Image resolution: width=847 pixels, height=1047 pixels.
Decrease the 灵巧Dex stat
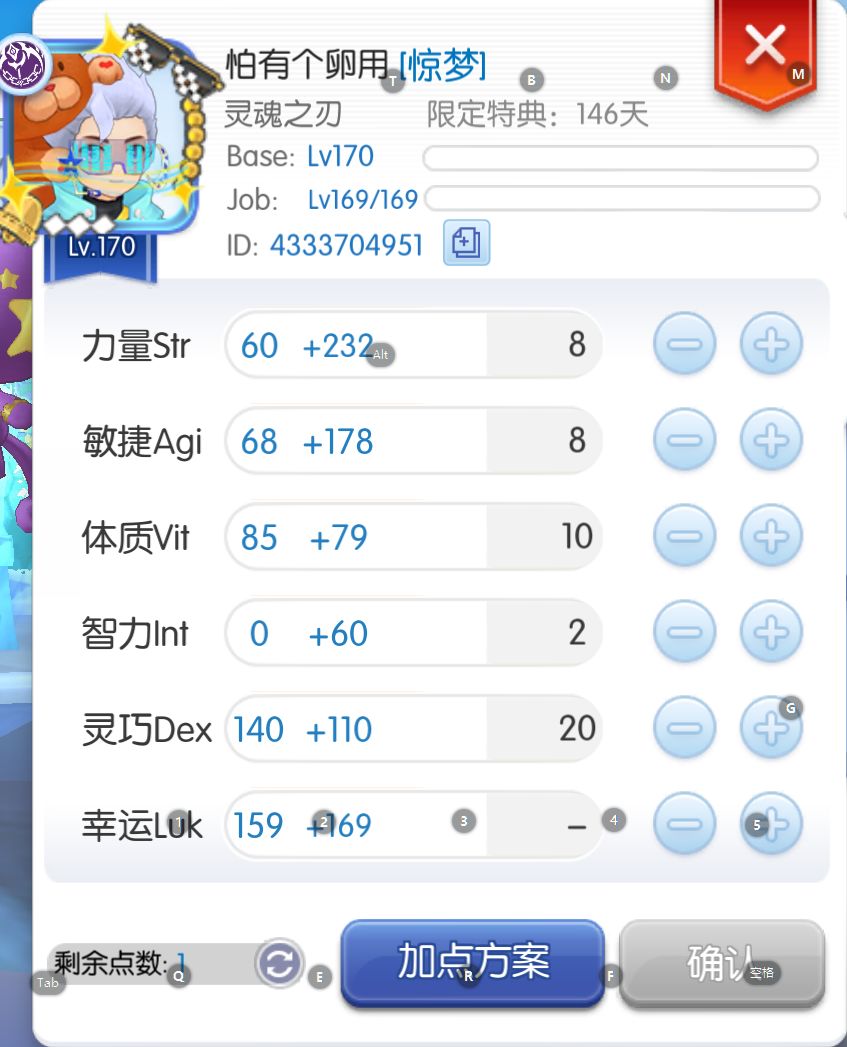684,729
